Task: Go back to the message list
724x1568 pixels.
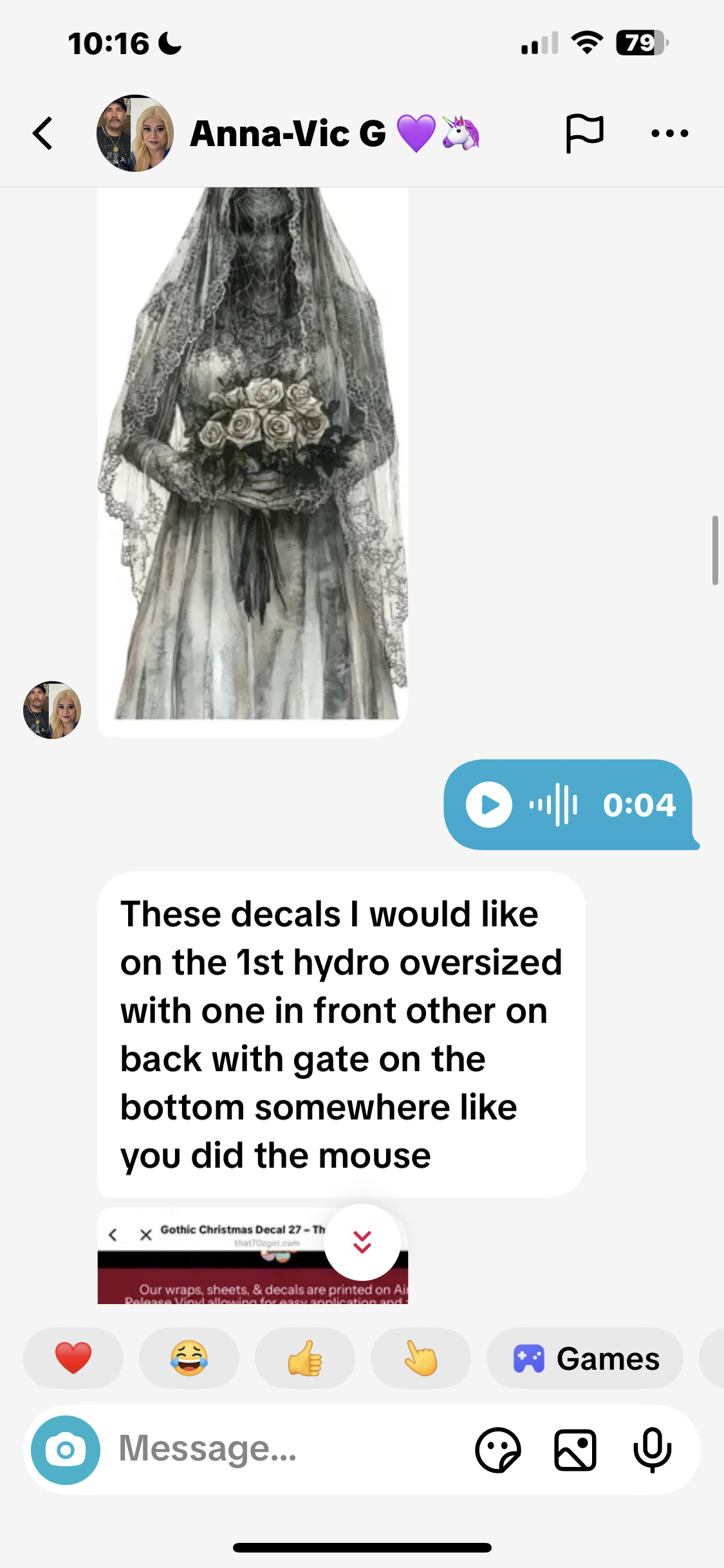Action: 42,133
